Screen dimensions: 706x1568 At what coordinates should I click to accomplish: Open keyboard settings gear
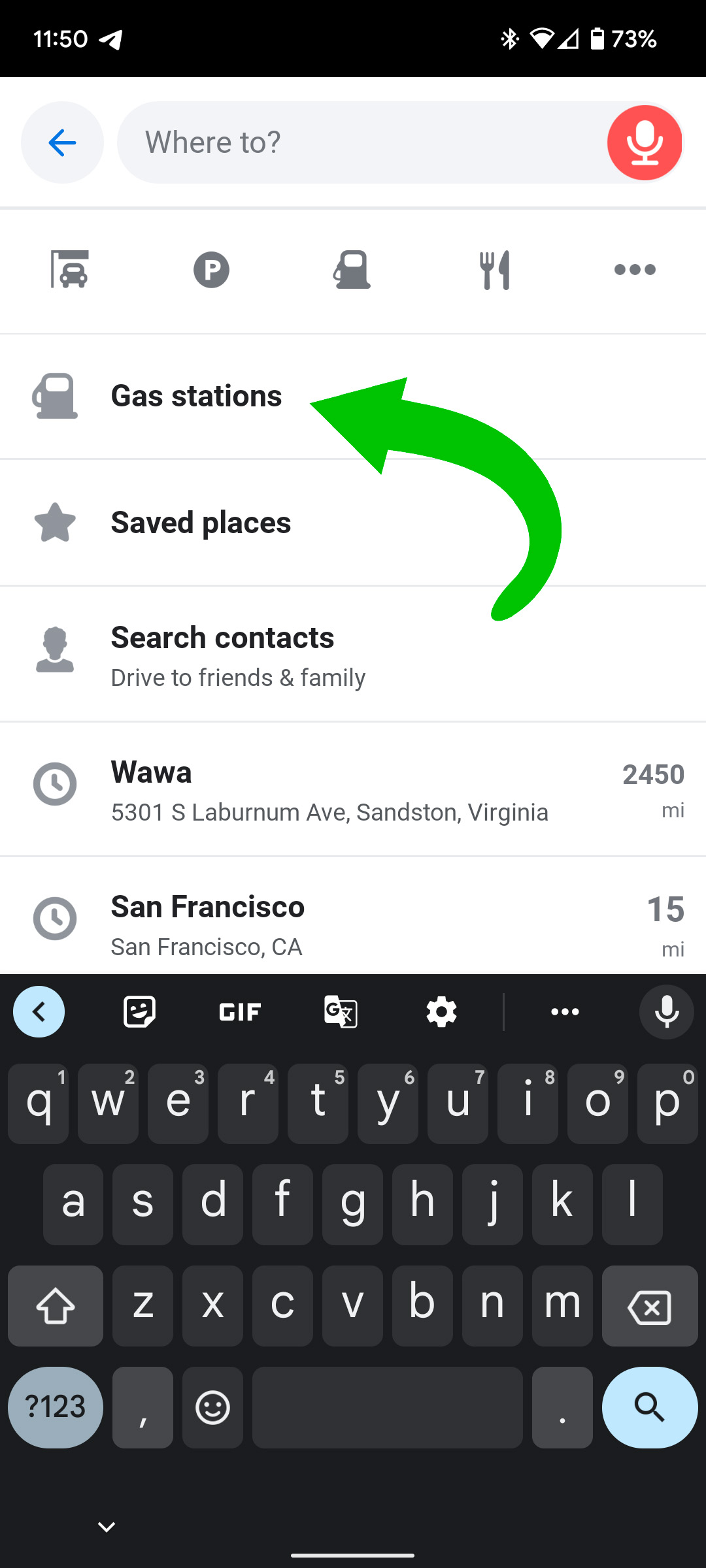(x=441, y=1012)
